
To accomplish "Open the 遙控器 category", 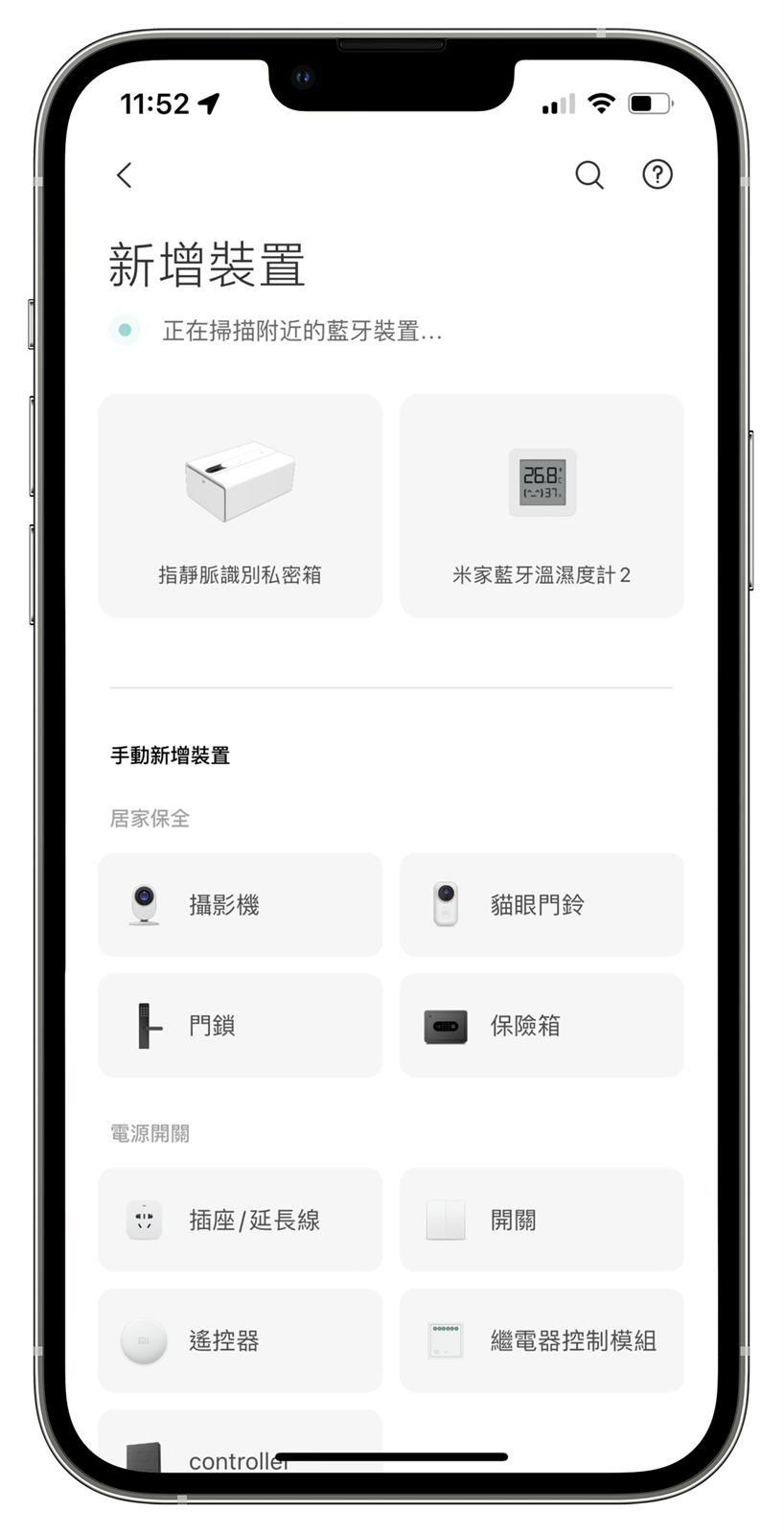I will 241,1340.
